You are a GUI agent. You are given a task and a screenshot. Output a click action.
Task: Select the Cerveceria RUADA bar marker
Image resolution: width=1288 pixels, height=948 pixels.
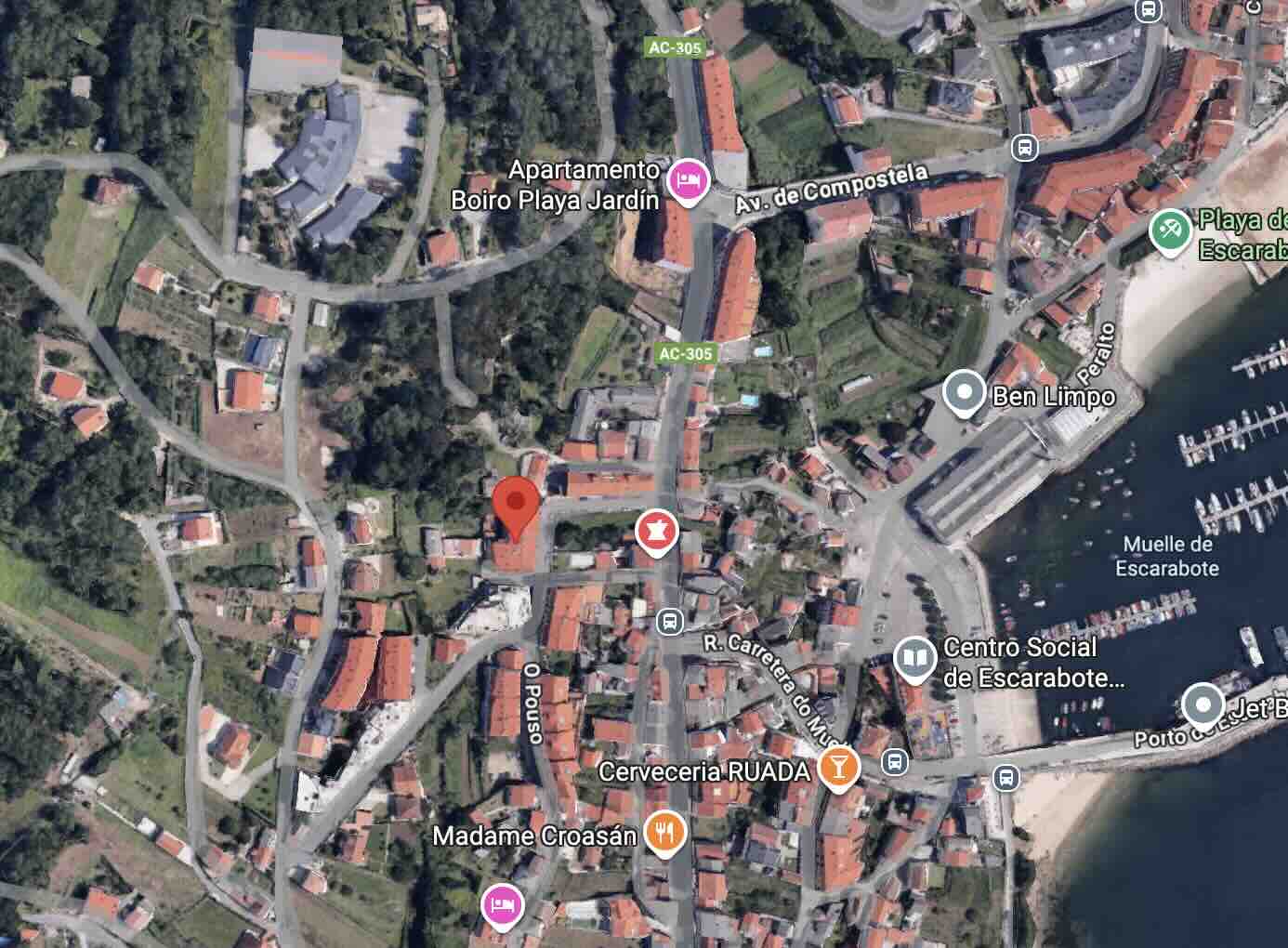click(839, 768)
